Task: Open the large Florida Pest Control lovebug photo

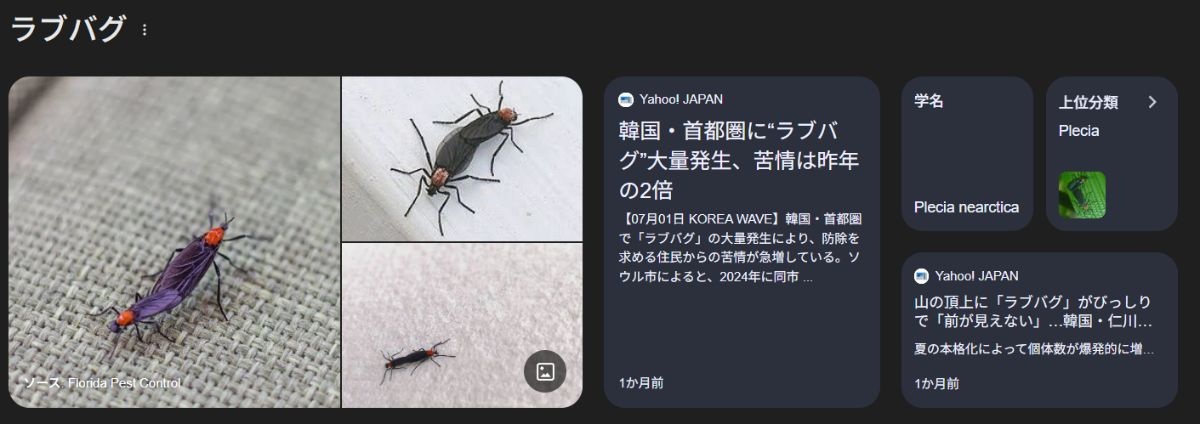Action: [x=174, y=242]
